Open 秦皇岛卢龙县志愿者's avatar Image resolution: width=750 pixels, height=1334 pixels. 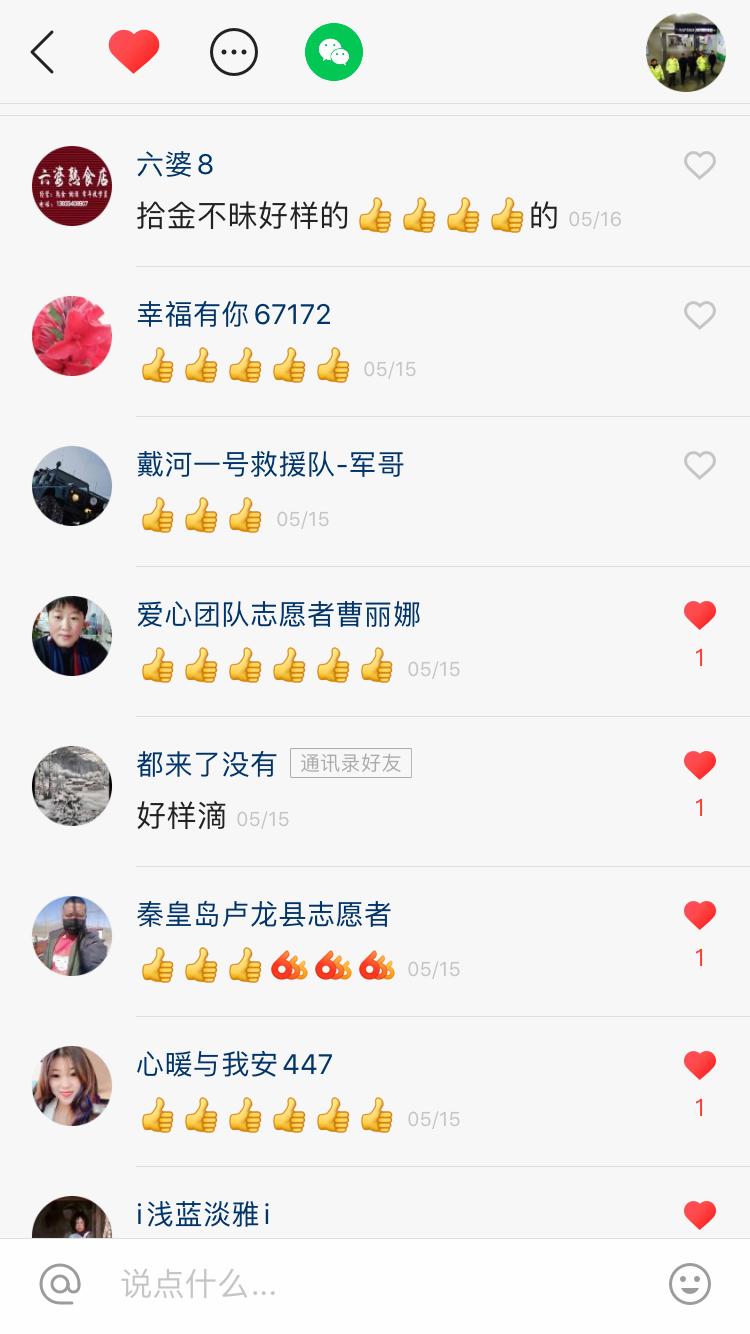tap(72, 936)
